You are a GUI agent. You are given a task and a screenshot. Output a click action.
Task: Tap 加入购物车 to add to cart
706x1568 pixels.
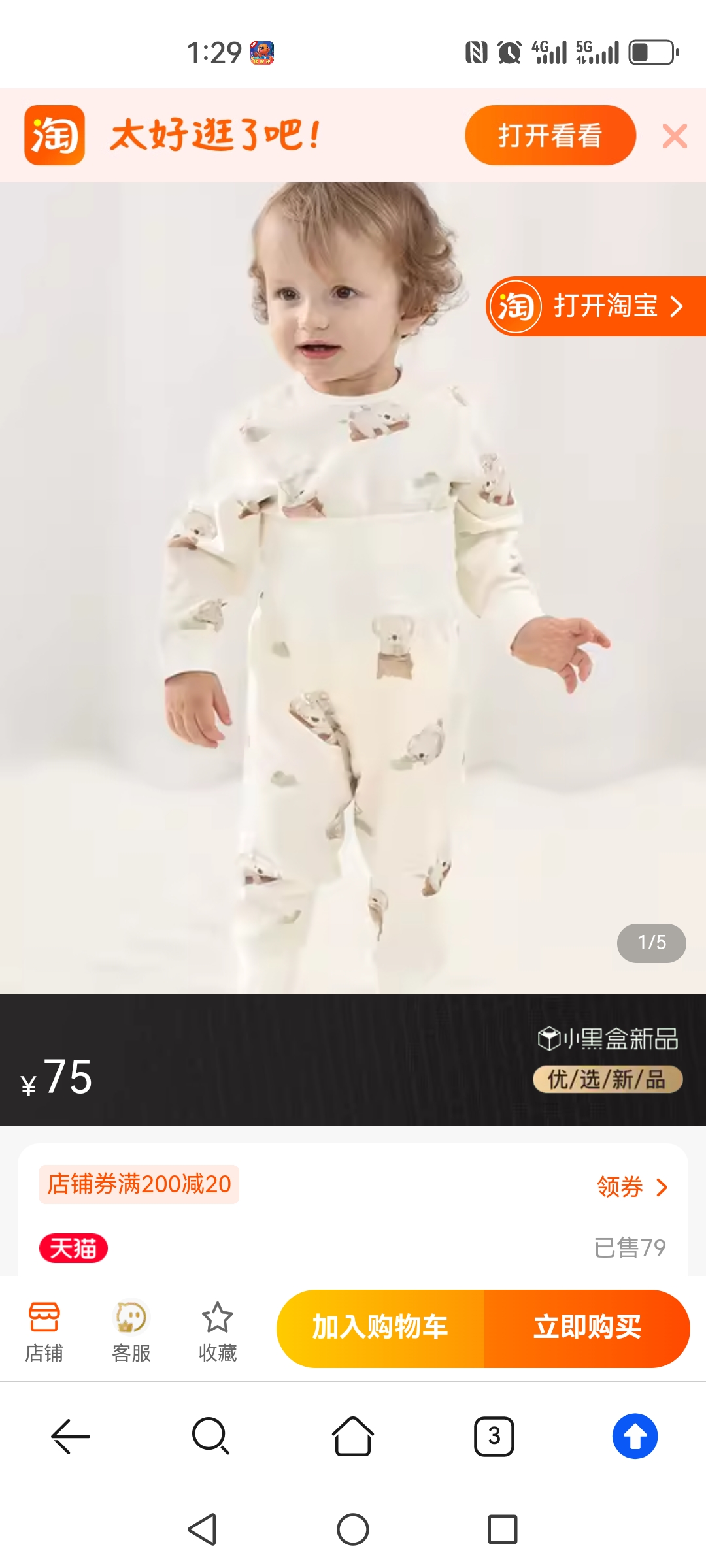380,1328
